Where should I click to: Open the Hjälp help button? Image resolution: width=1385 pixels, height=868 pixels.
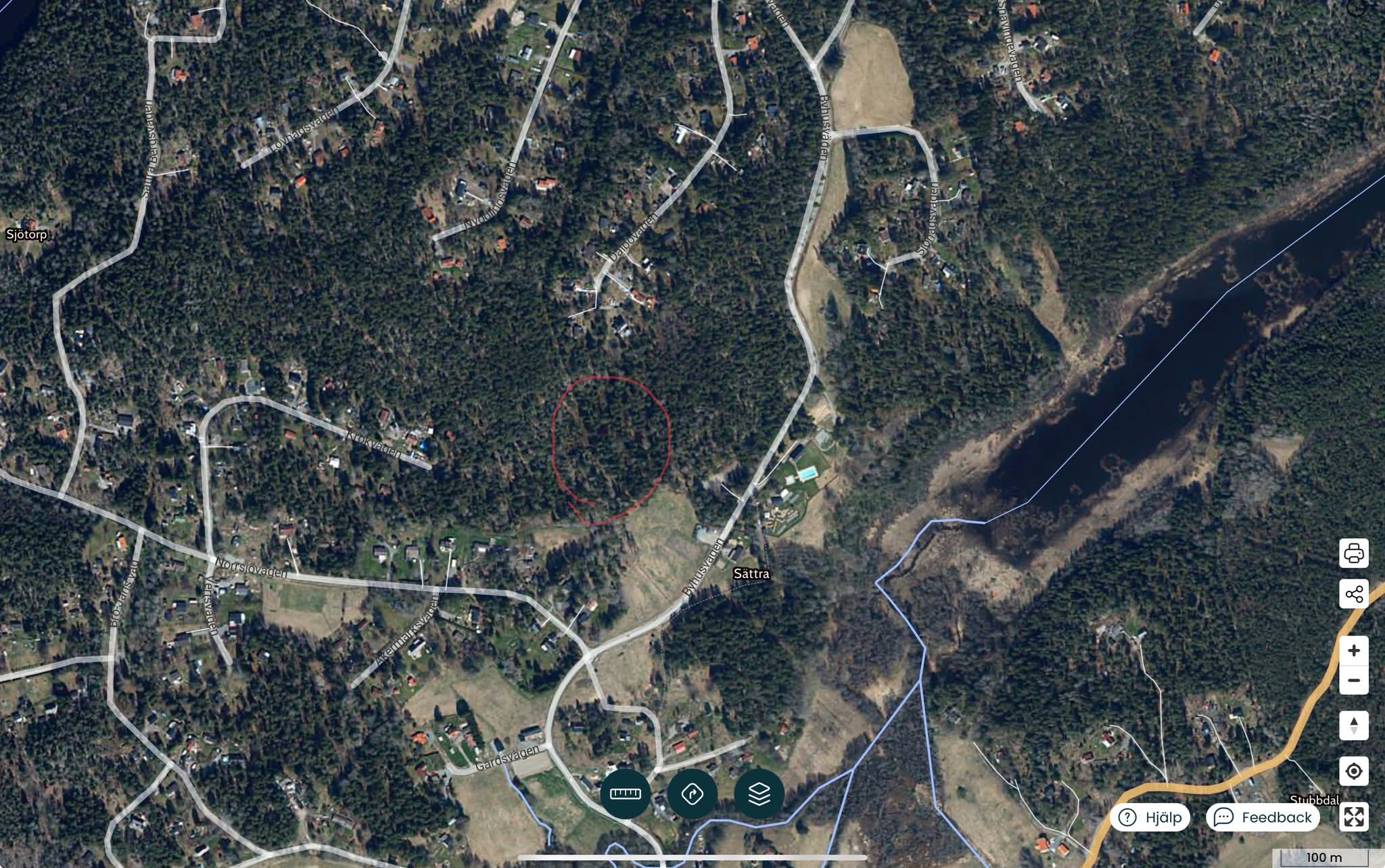tap(1150, 817)
